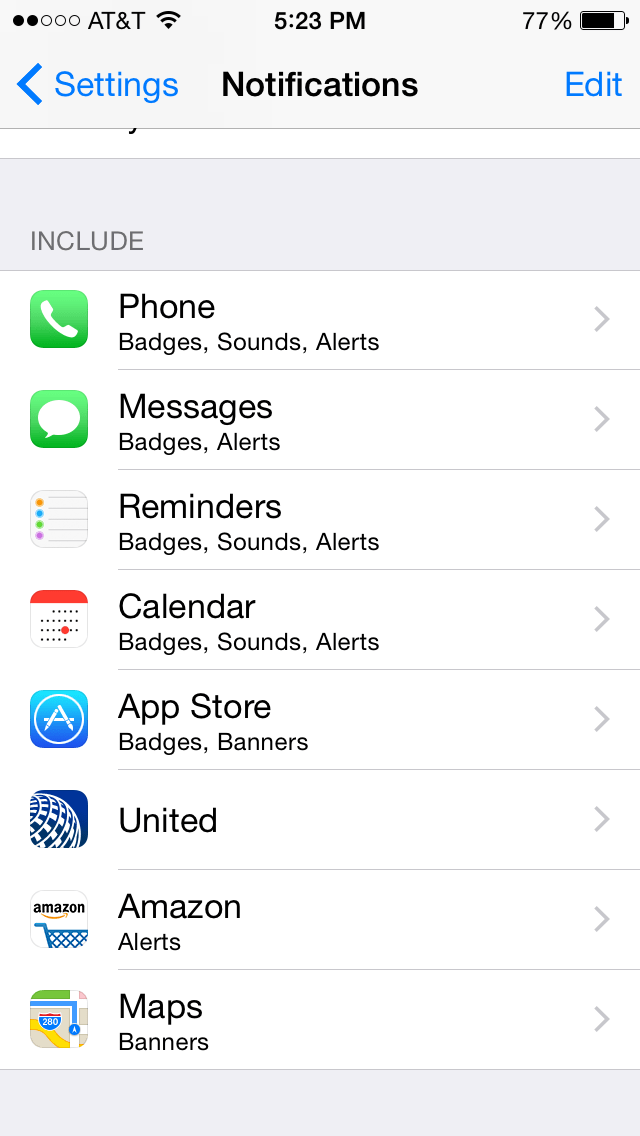Open United notification settings

pos(320,820)
